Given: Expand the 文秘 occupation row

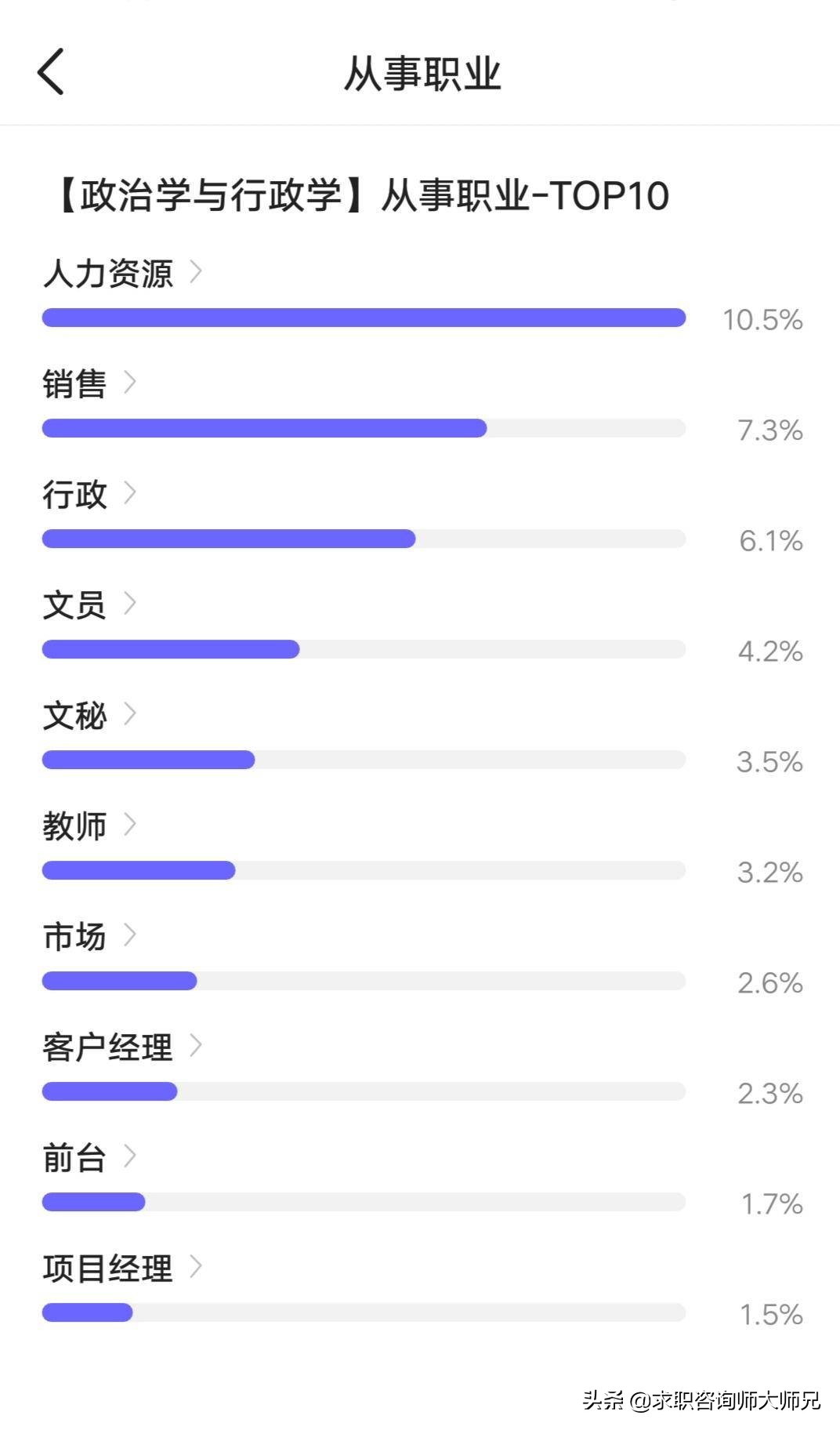Looking at the screenshot, I should 130,714.
